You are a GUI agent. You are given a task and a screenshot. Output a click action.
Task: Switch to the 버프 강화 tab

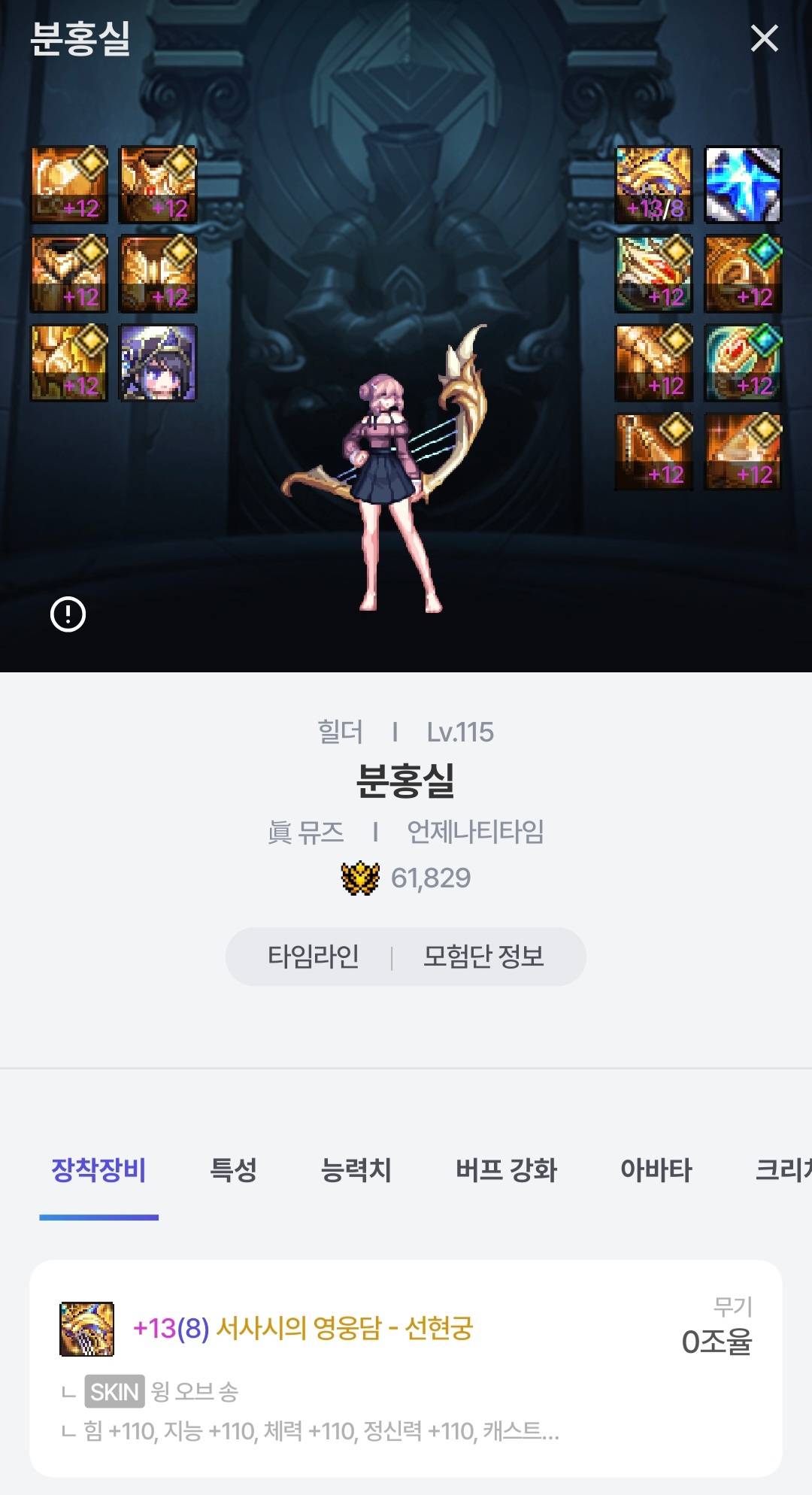click(506, 1170)
